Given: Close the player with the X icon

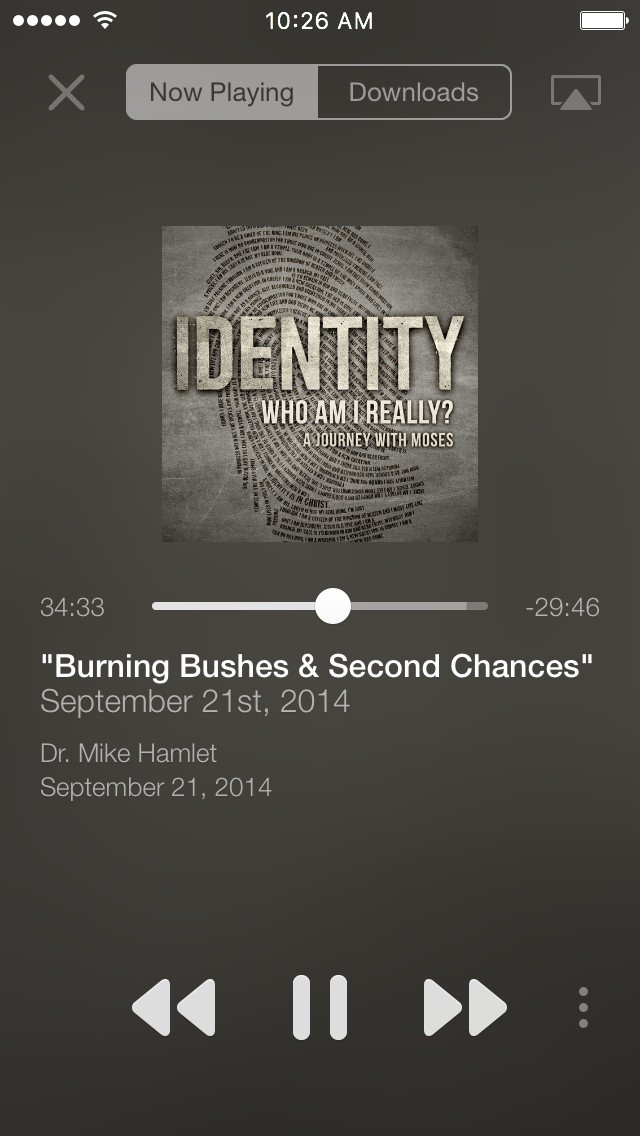Looking at the screenshot, I should [67, 93].
